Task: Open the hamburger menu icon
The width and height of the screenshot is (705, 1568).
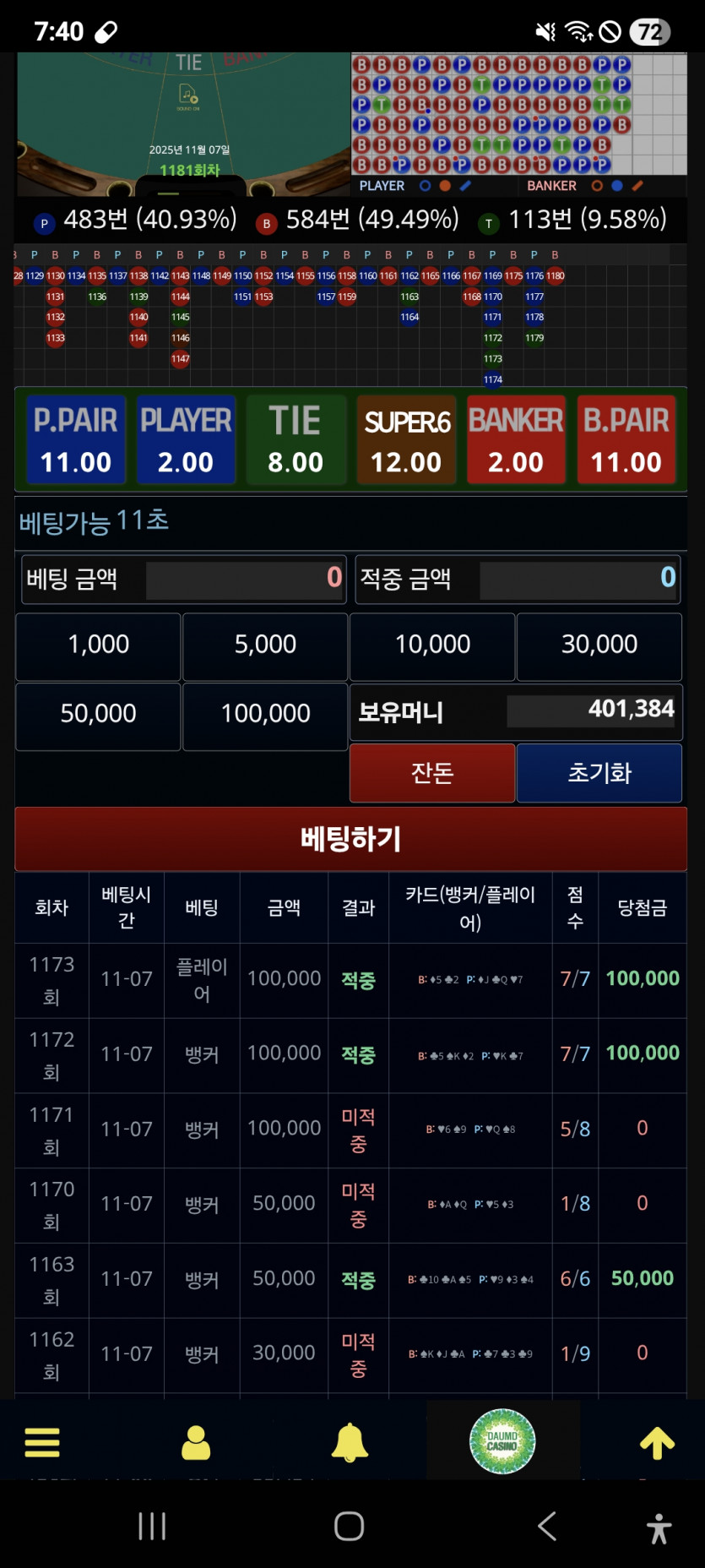Action: 42,1442
